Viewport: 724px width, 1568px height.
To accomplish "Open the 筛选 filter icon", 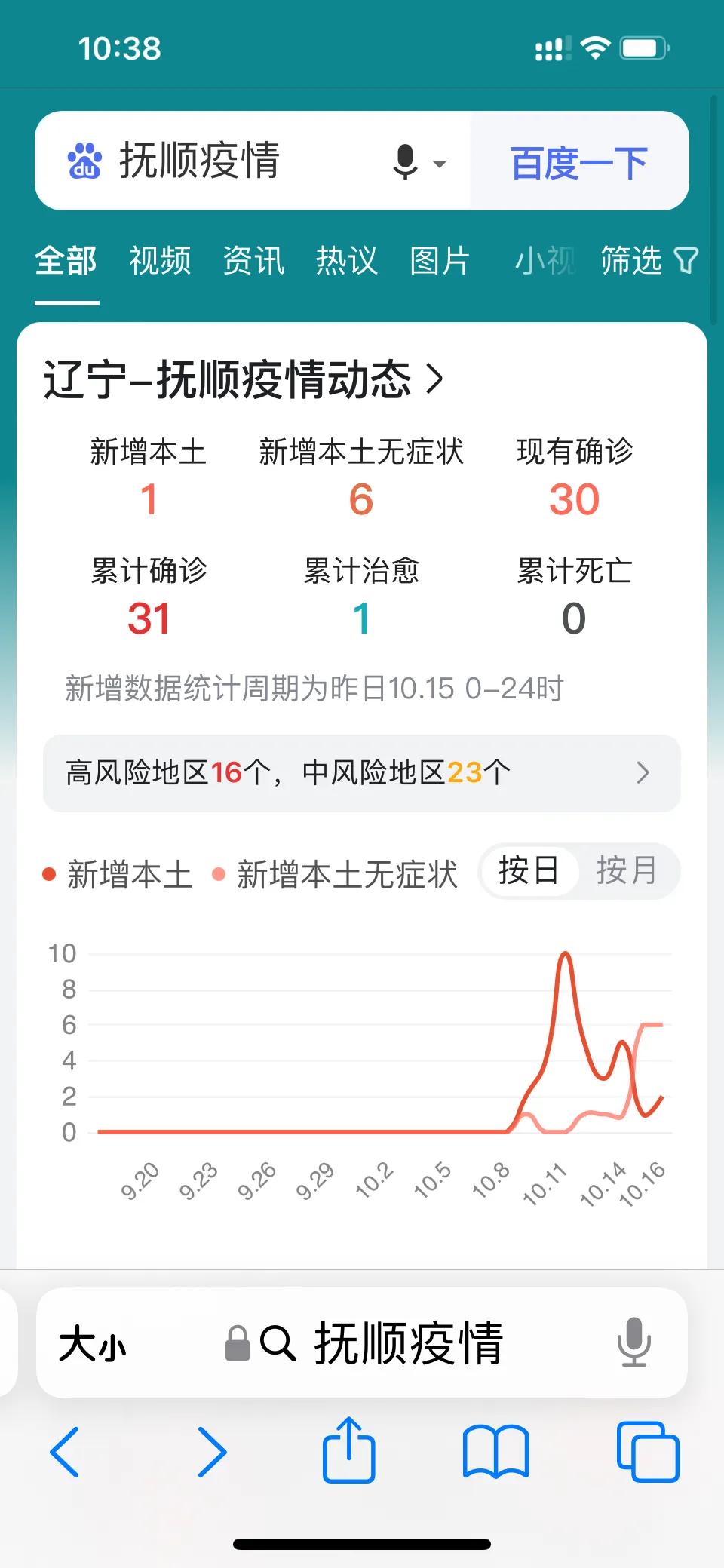I will [685, 260].
